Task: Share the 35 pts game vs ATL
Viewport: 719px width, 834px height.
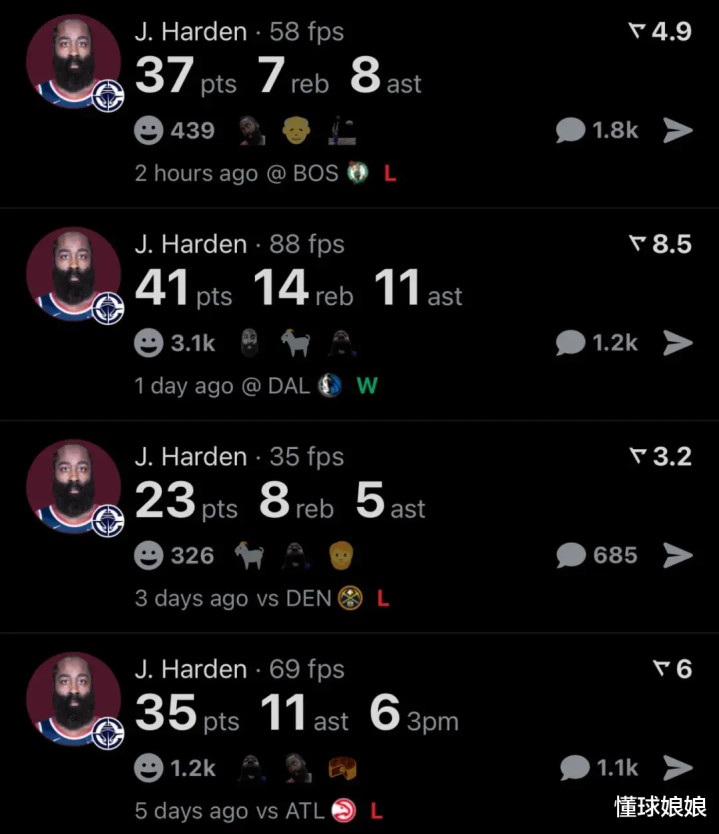Action: (x=678, y=768)
